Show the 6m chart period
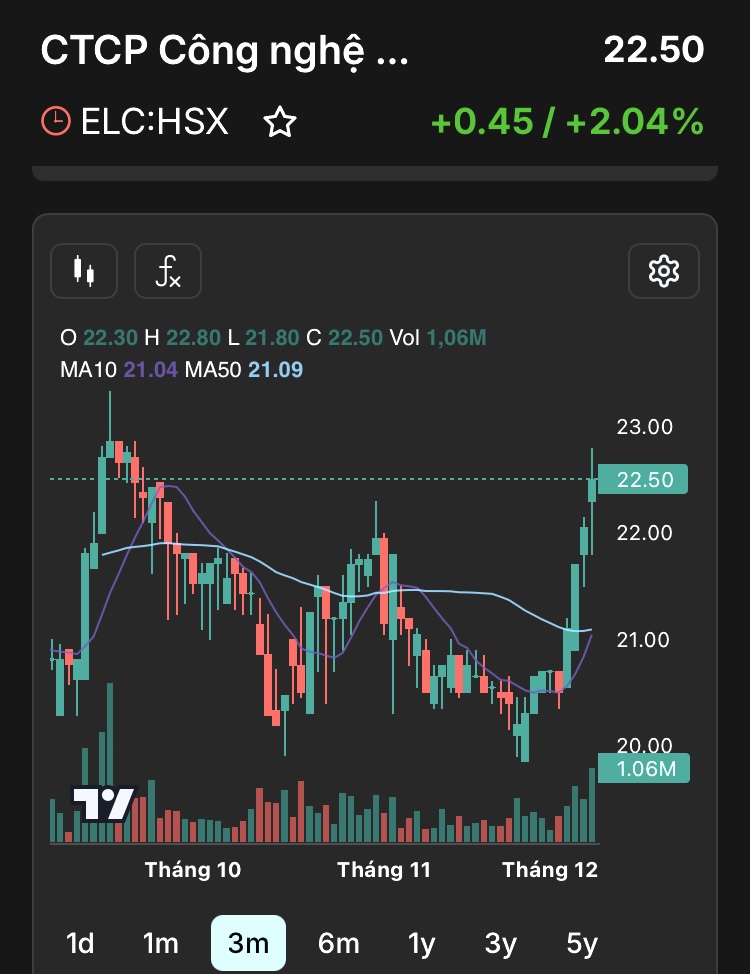This screenshot has height=974, width=750. [338, 943]
